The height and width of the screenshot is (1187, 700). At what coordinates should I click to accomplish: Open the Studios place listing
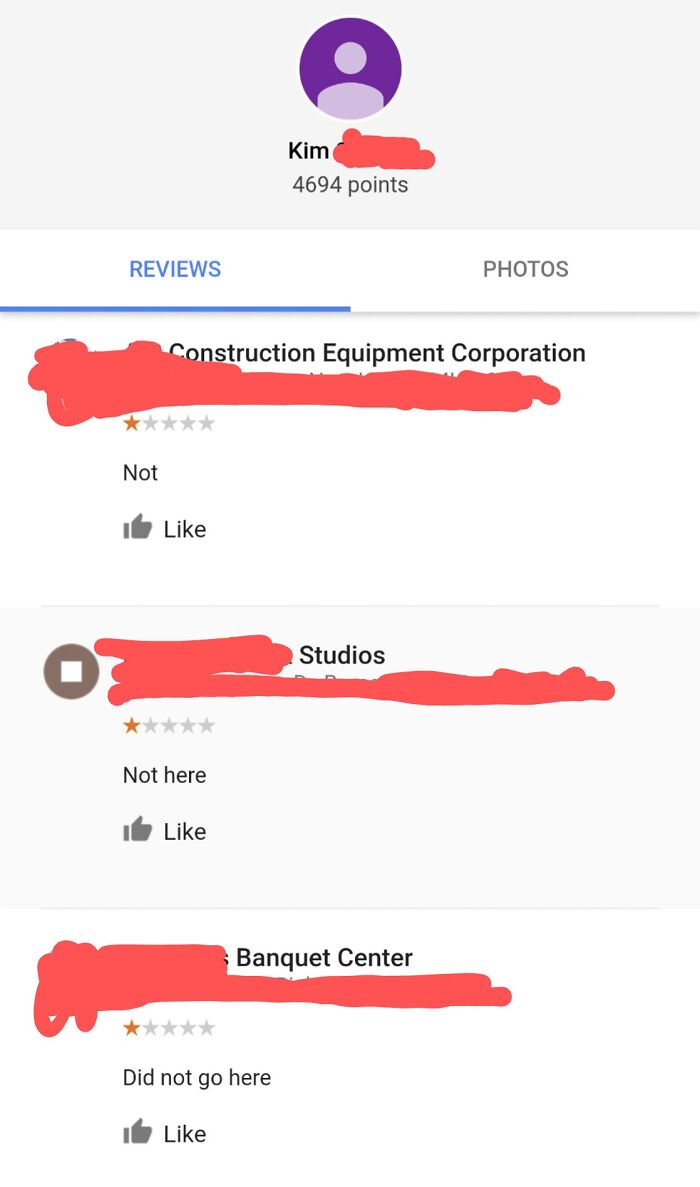click(x=341, y=656)
